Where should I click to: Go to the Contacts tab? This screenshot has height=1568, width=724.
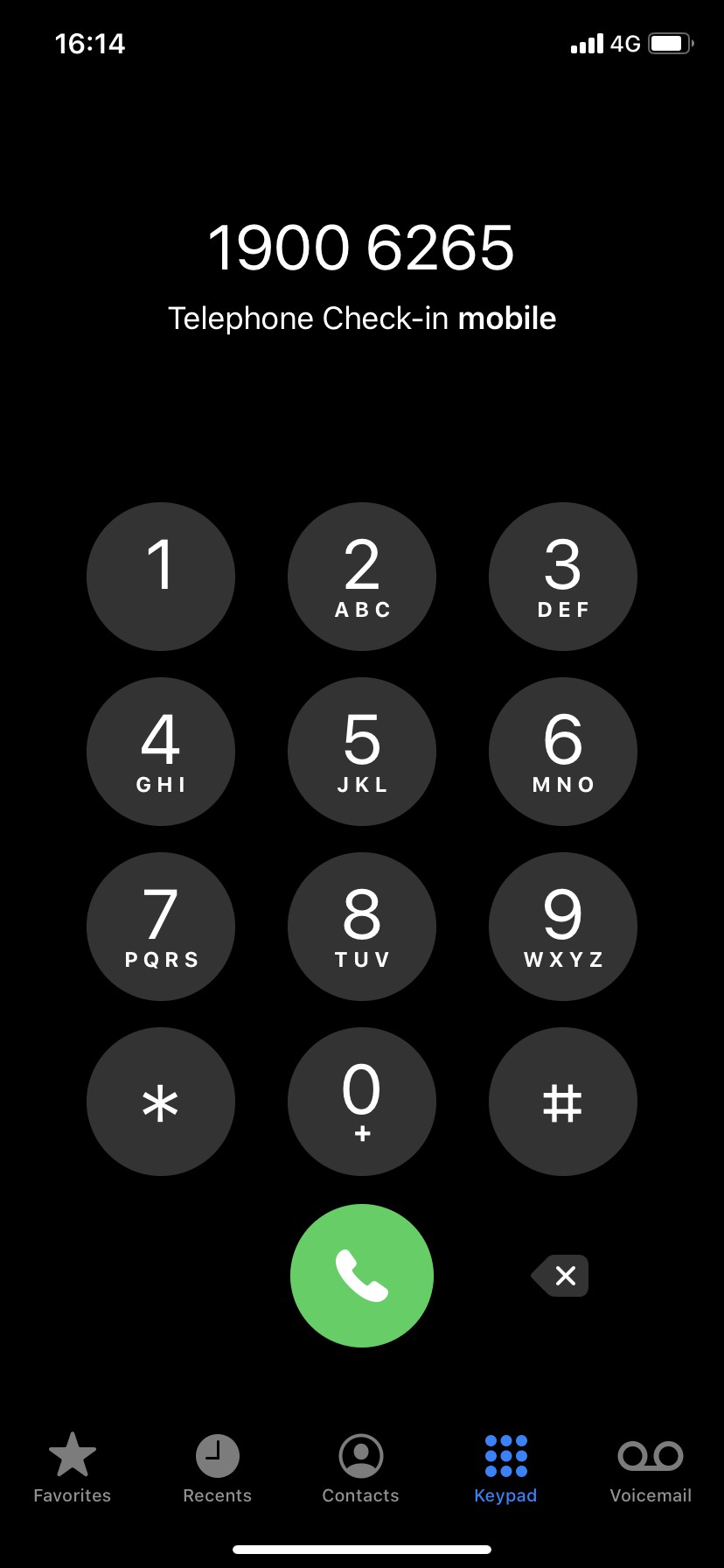360,1467
